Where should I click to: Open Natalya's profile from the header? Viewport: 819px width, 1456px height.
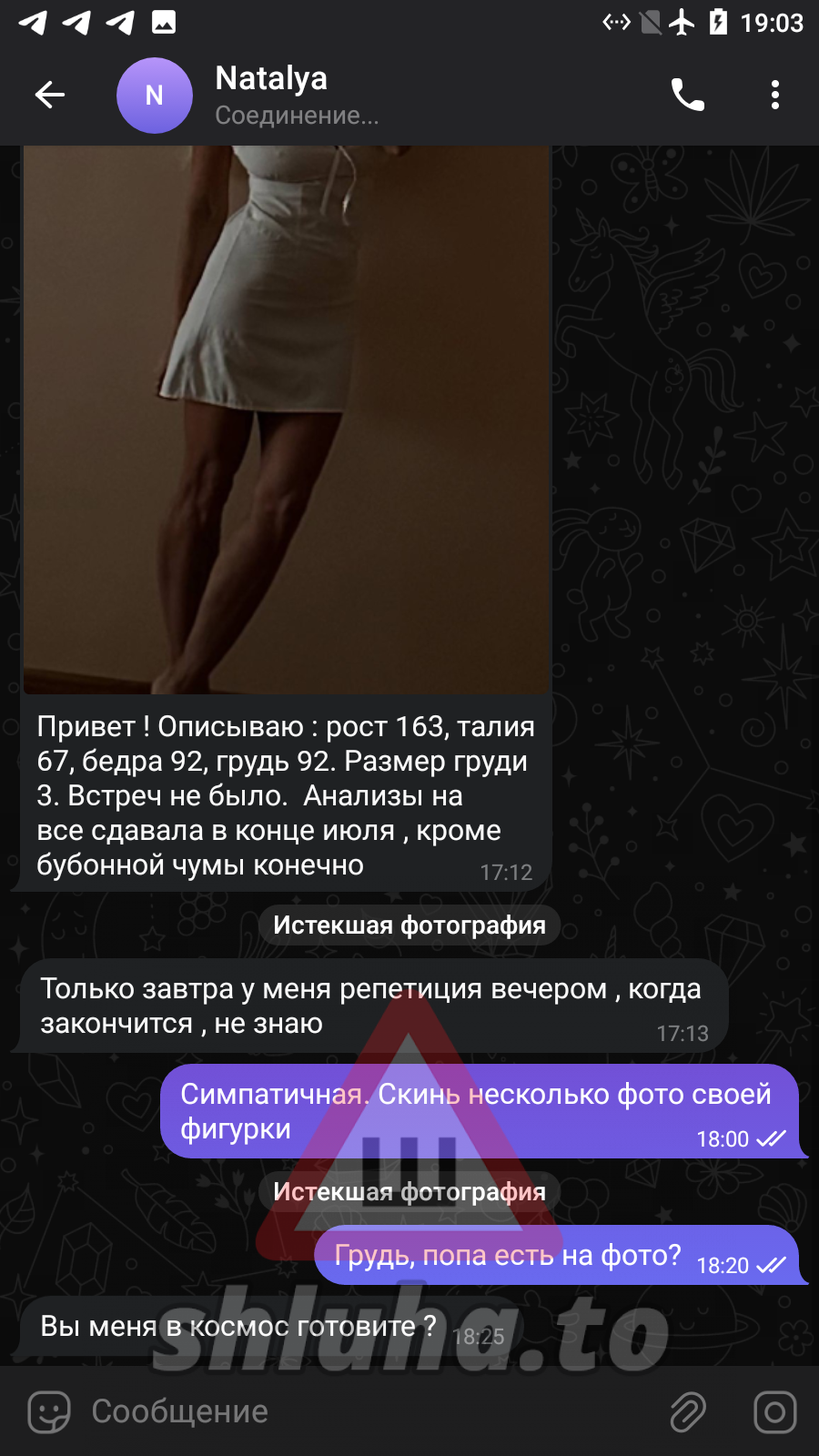click(270, 95)
